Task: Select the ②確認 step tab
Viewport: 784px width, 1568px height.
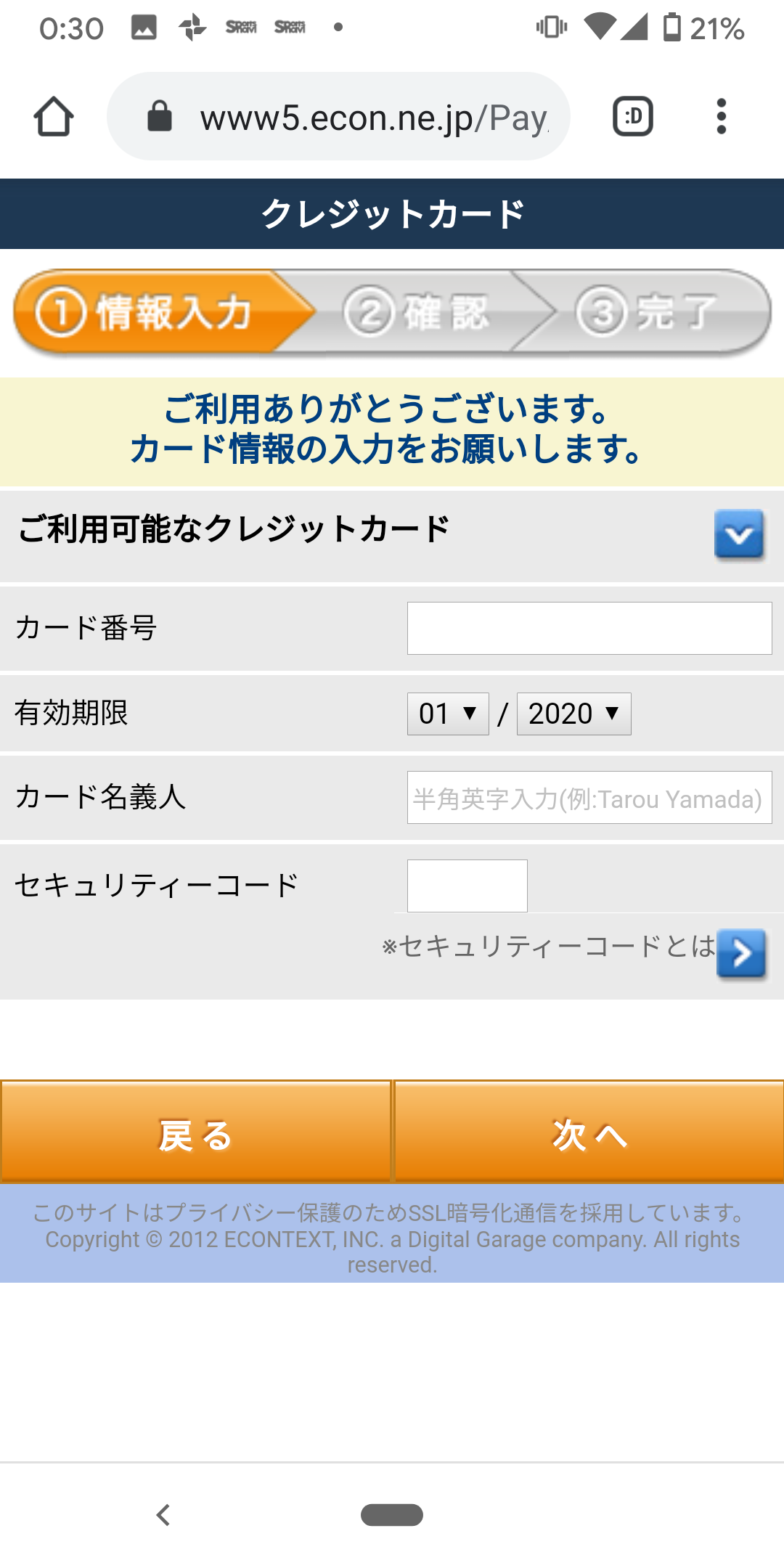Action: click(x=417, y=312)
